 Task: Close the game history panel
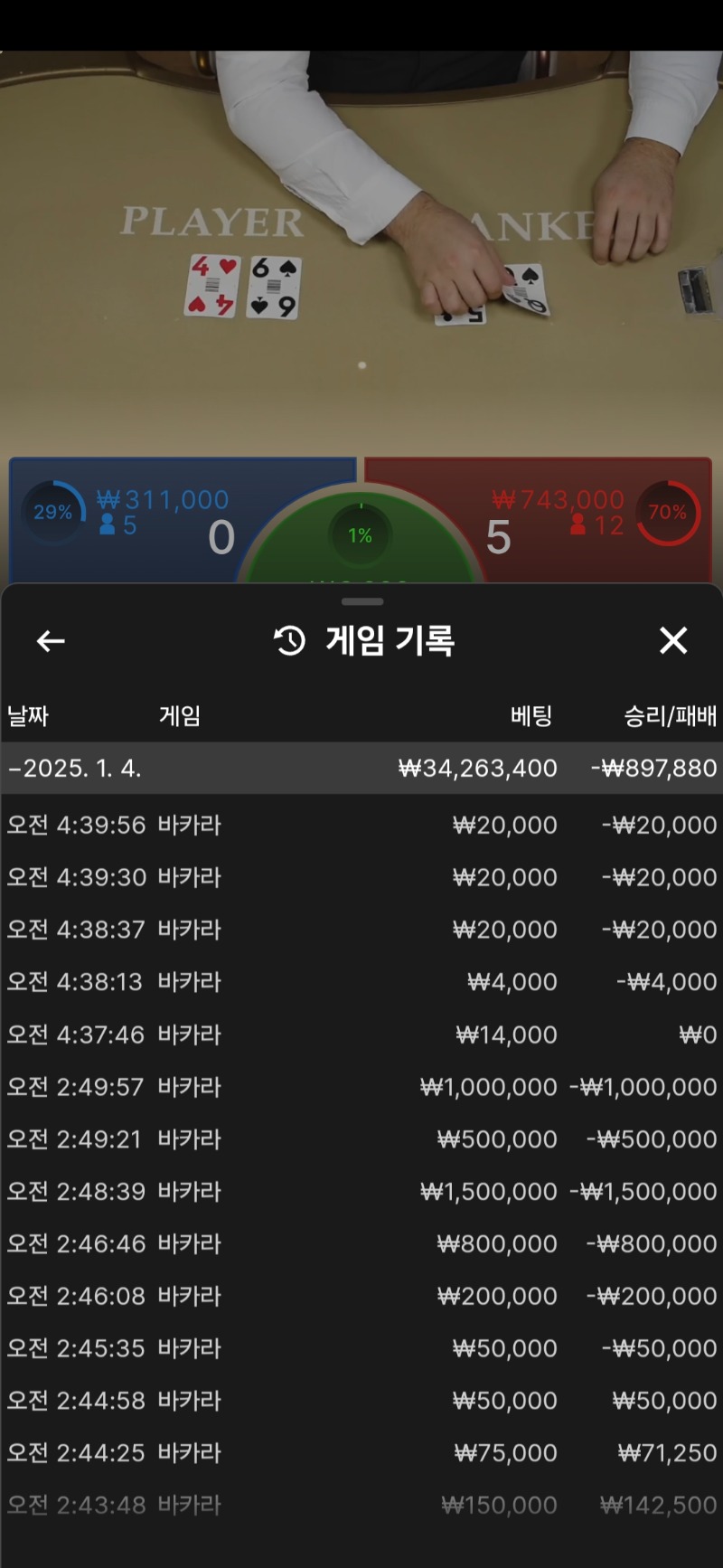pos(673,640)
